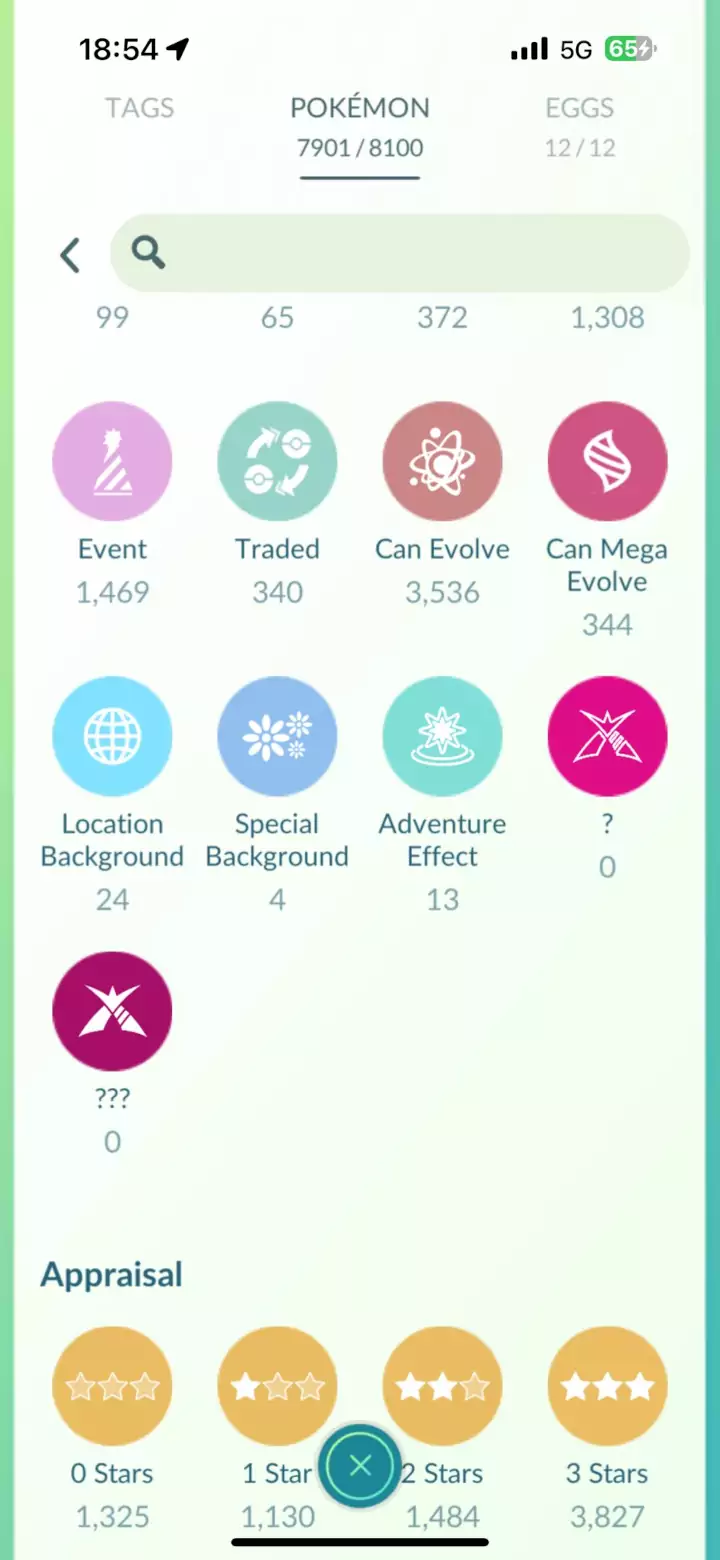
Task: Choose the Can Evolve filter
Action: [442, 462]
